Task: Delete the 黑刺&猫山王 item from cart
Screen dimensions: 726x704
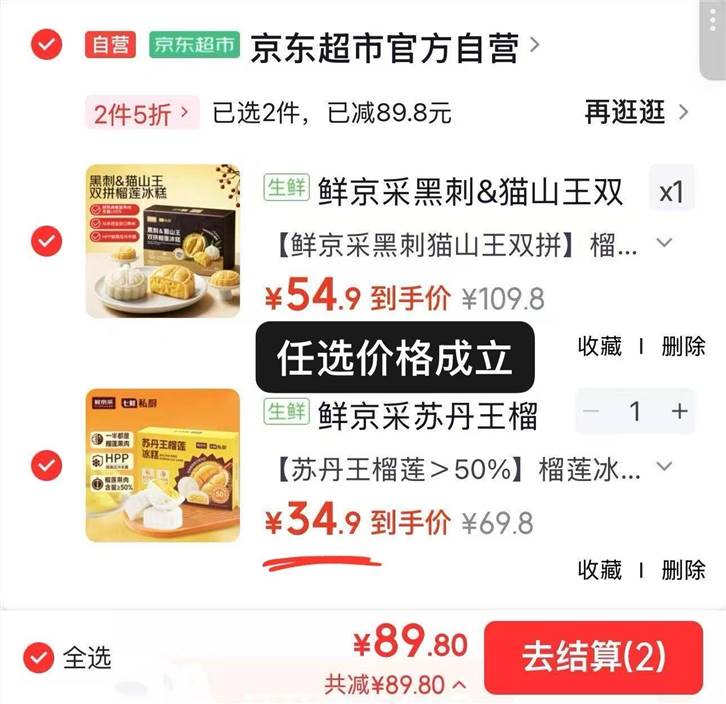Action: (683, 346)
